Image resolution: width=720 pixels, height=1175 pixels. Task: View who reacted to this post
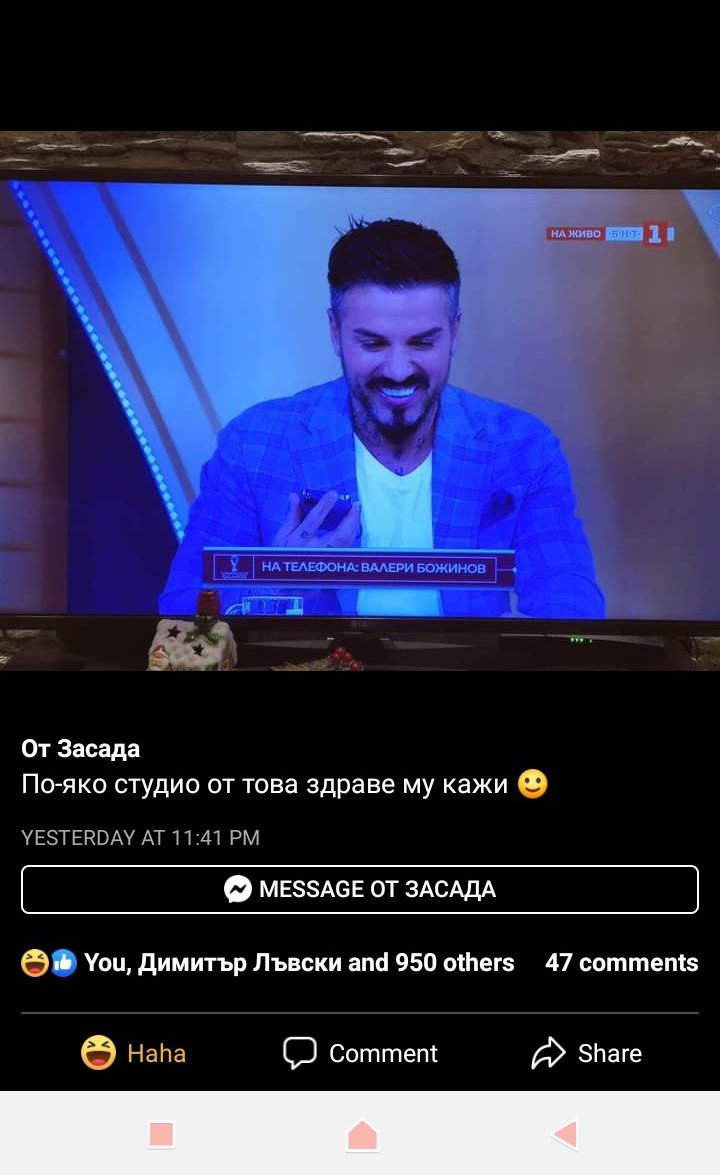point(268,963)
